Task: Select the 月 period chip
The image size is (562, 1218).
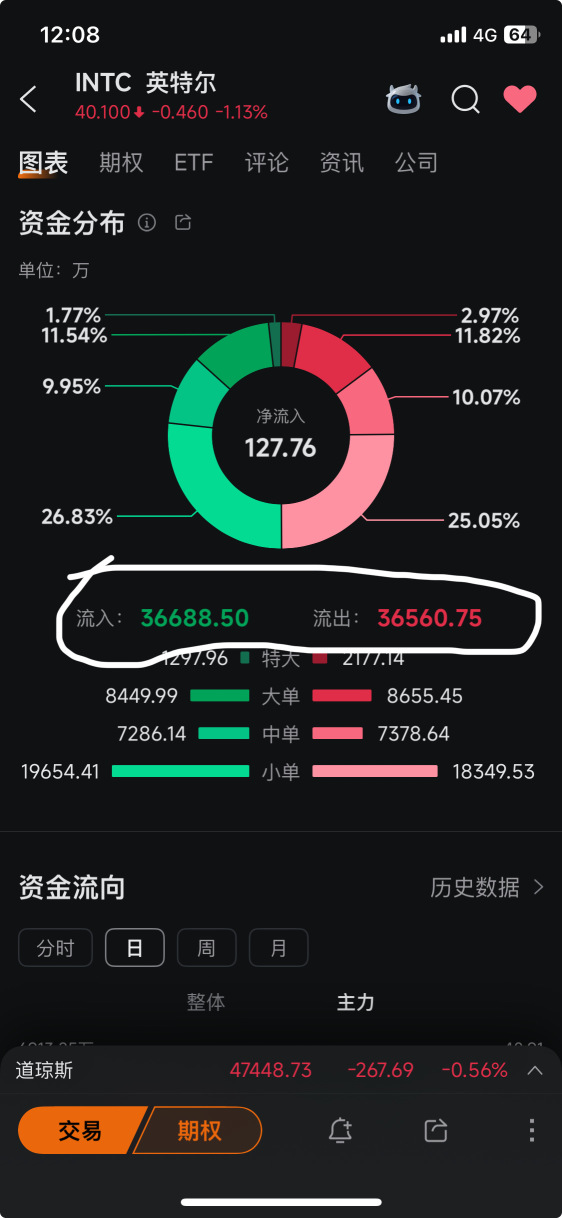Action: click(x=278, y=948)
